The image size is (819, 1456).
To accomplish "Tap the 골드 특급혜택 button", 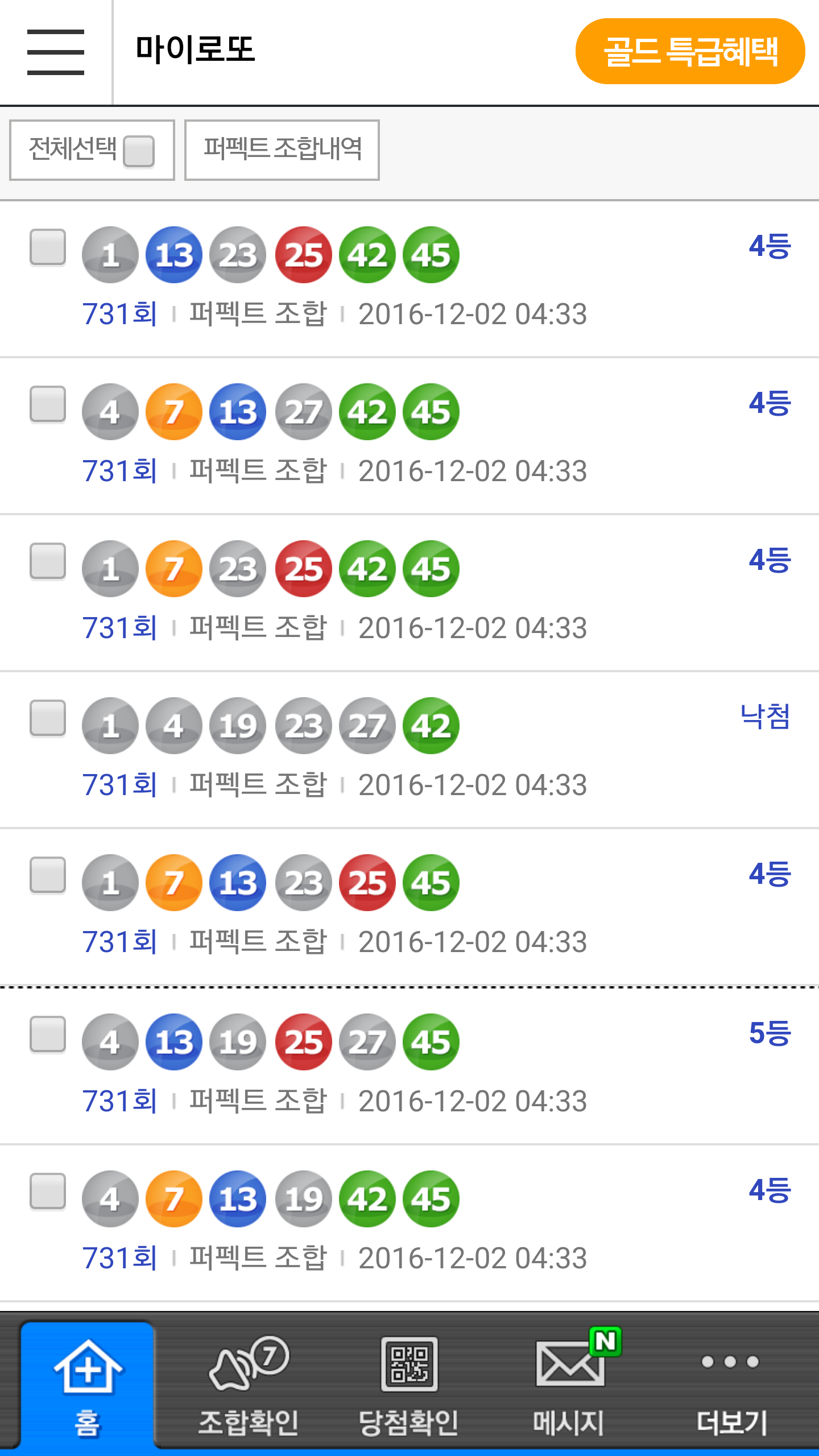I will pyautogui.click(x=690, y=52).
